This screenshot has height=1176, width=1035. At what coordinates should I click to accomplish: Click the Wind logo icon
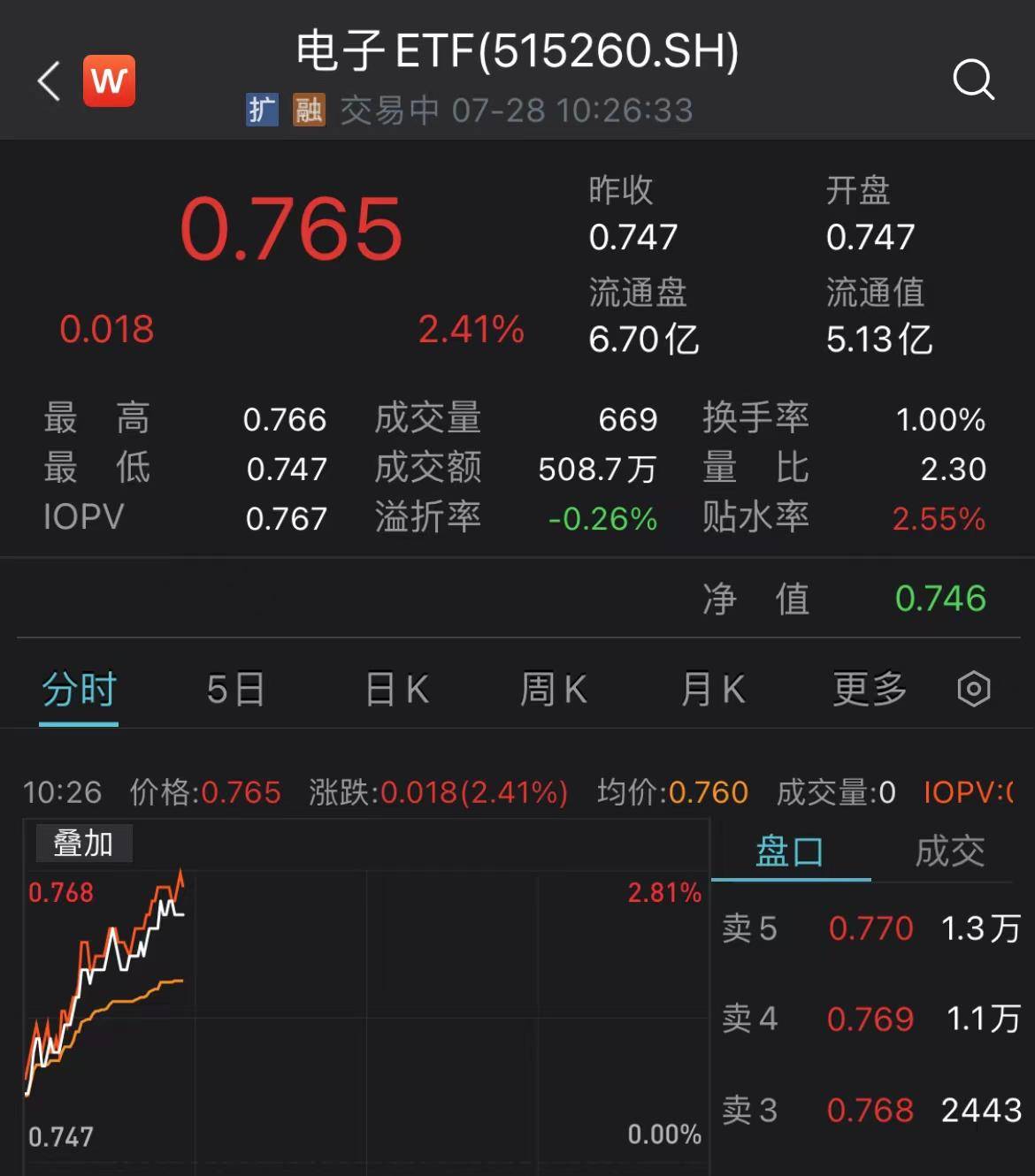click(109, 80)
